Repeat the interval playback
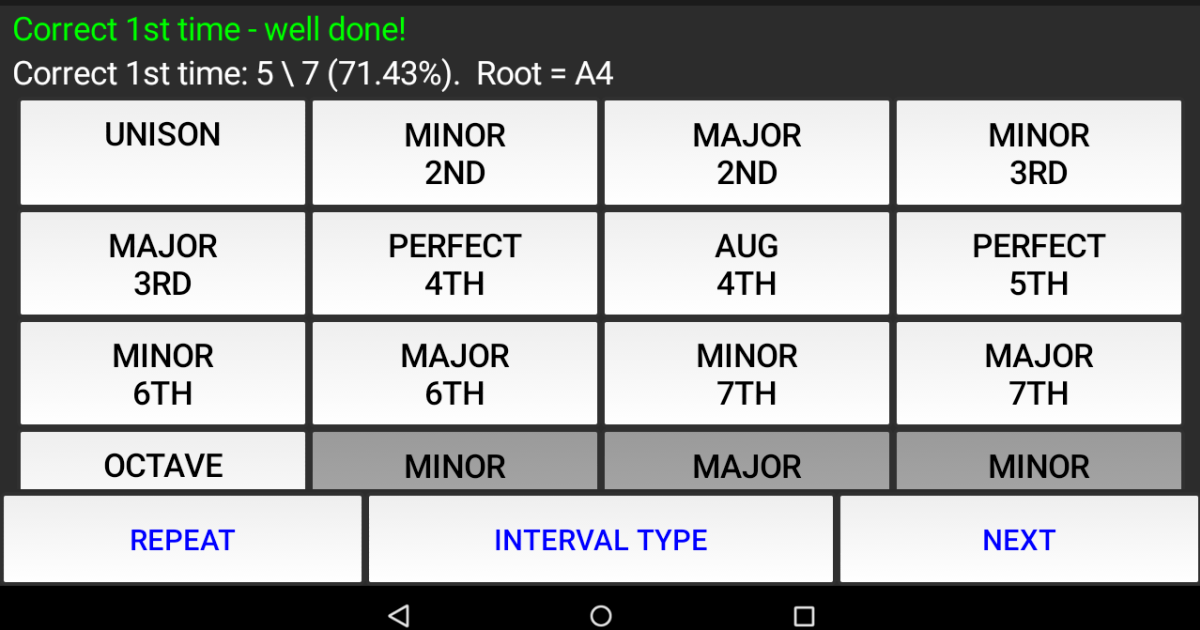This screenshot has width=1200, height=630. click(182, 540)
